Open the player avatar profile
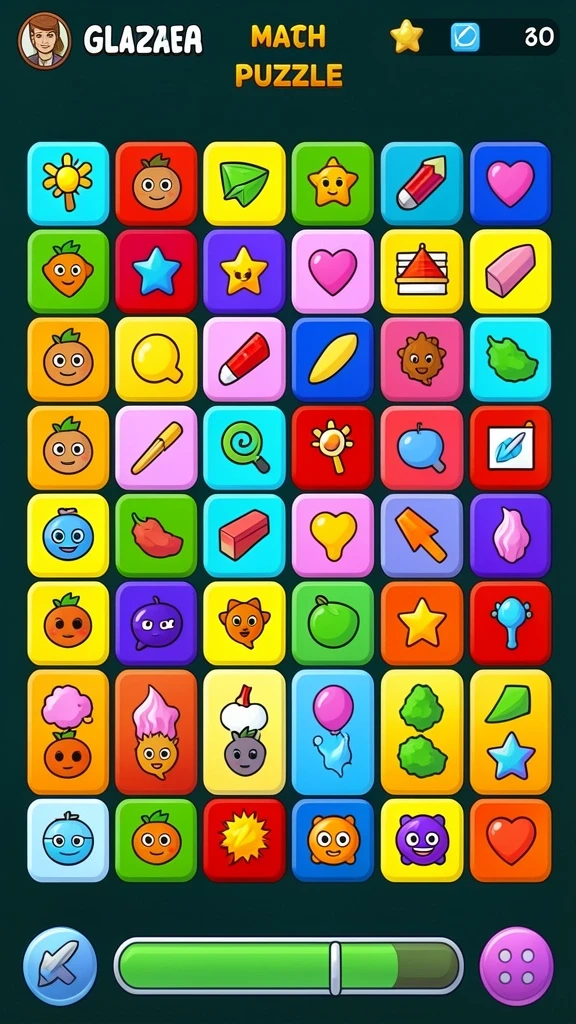 (x=44, y=40)
